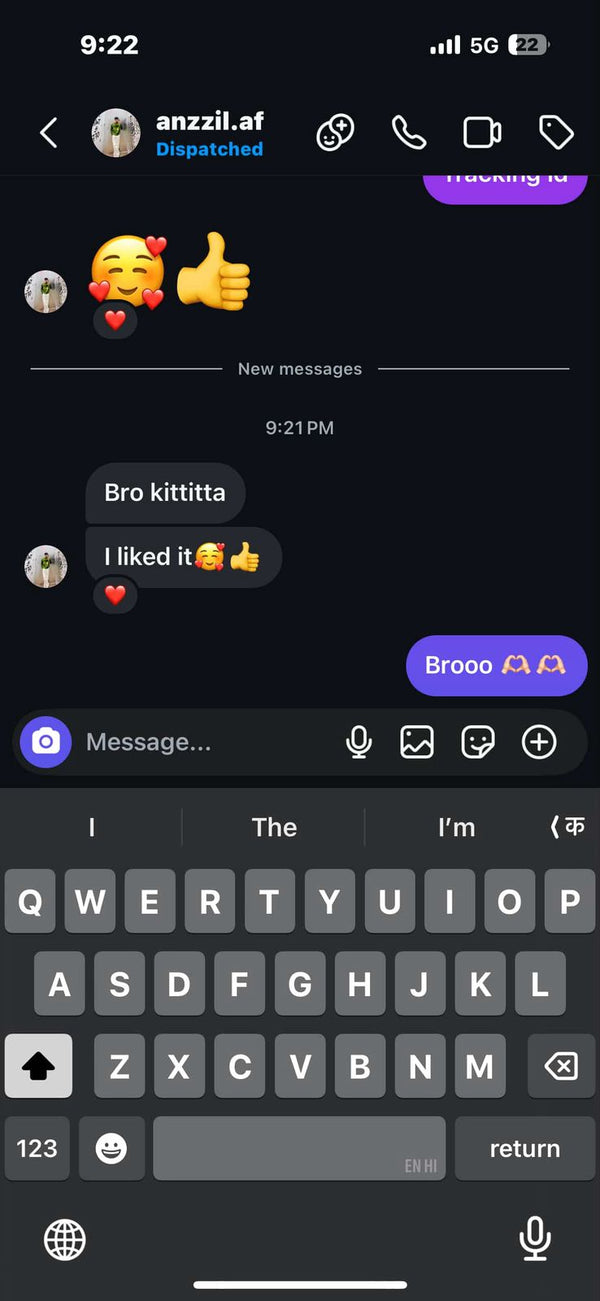Tap the return key
Viewport: 600px width, 1301px height.
[524, 1148]
